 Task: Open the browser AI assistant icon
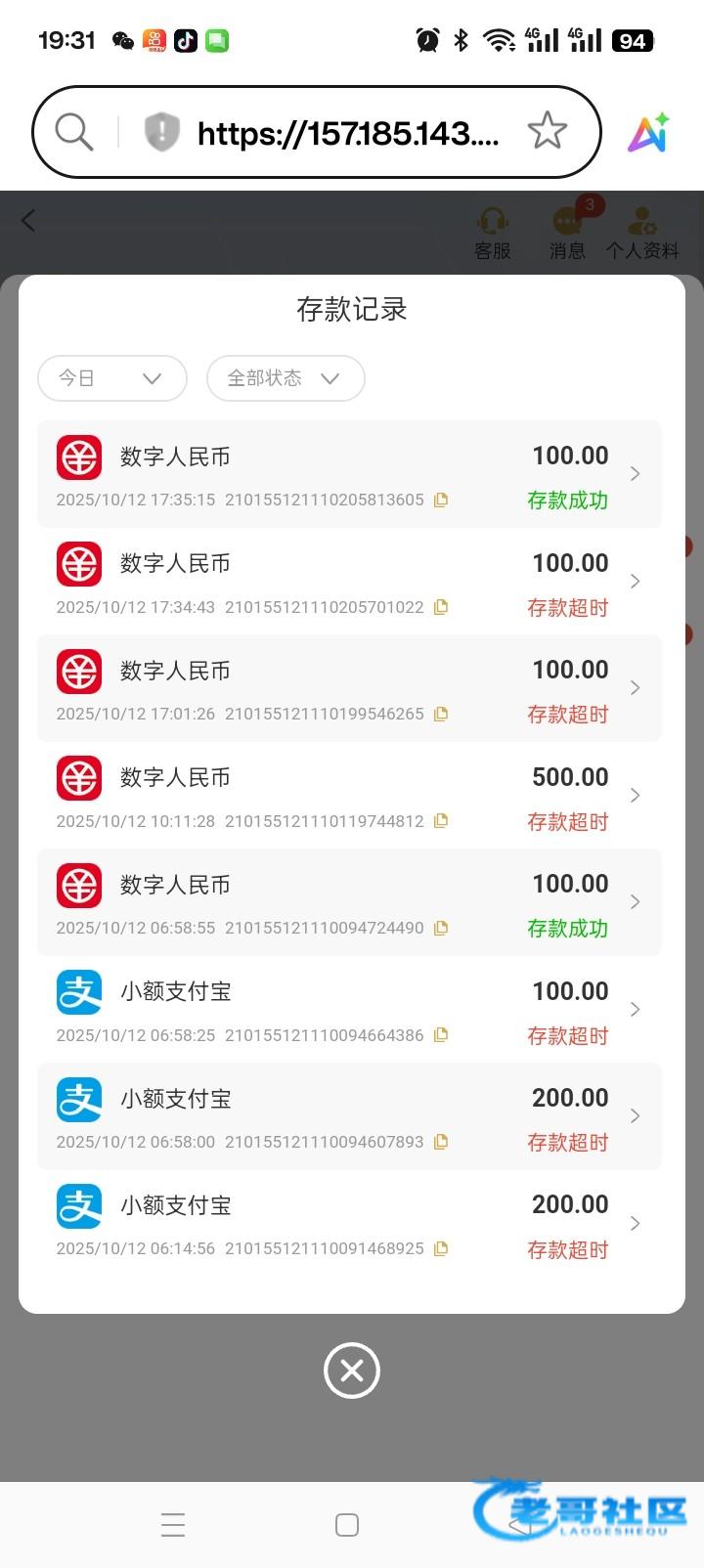(648, 133)
